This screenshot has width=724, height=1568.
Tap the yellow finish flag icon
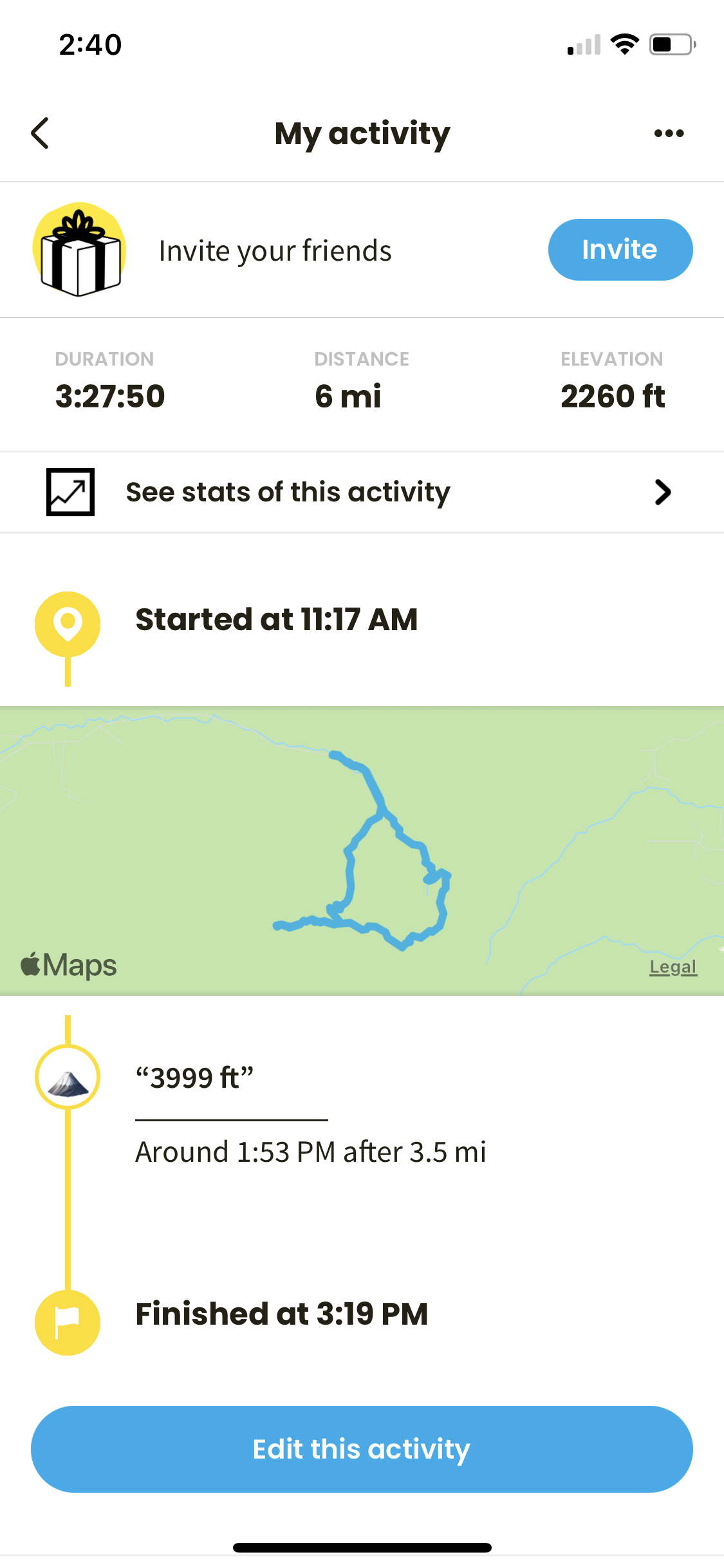point(67,1324)
